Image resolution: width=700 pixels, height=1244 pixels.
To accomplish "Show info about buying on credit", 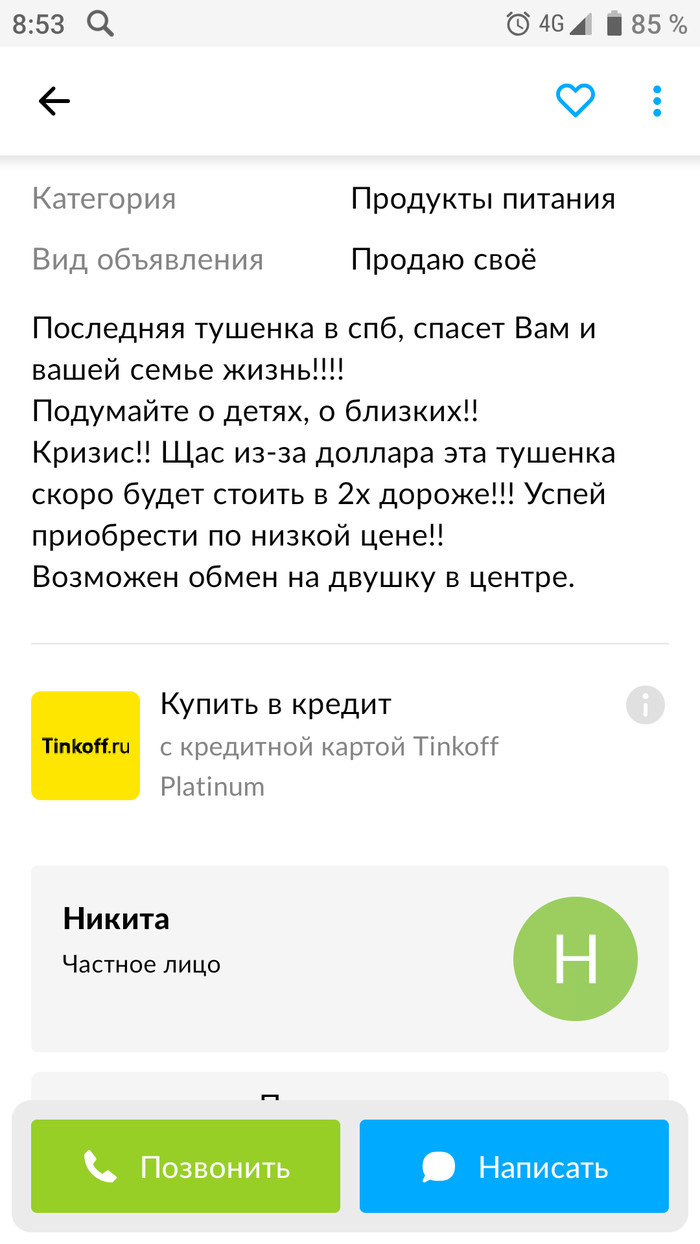I will (645, 705).
